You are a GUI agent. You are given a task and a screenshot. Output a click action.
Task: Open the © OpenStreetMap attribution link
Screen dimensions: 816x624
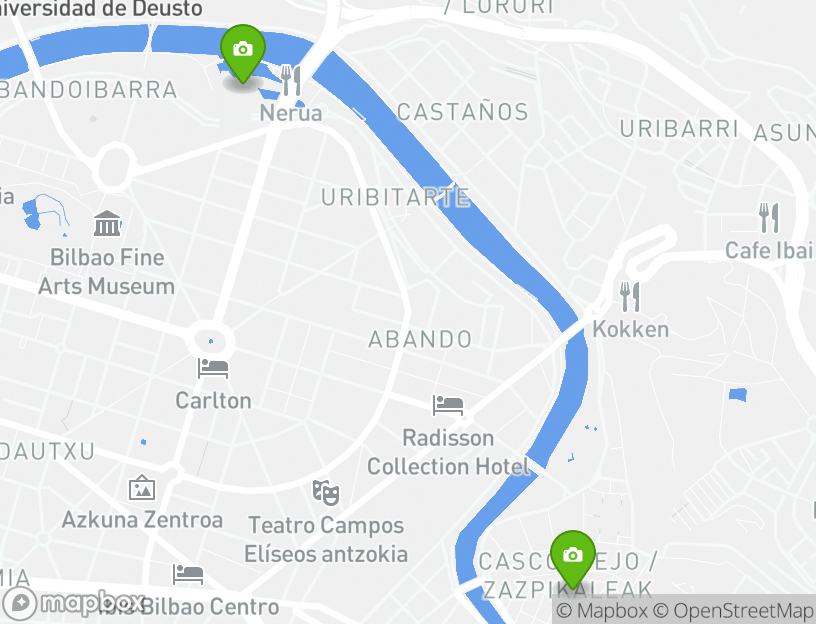[733, 611]
